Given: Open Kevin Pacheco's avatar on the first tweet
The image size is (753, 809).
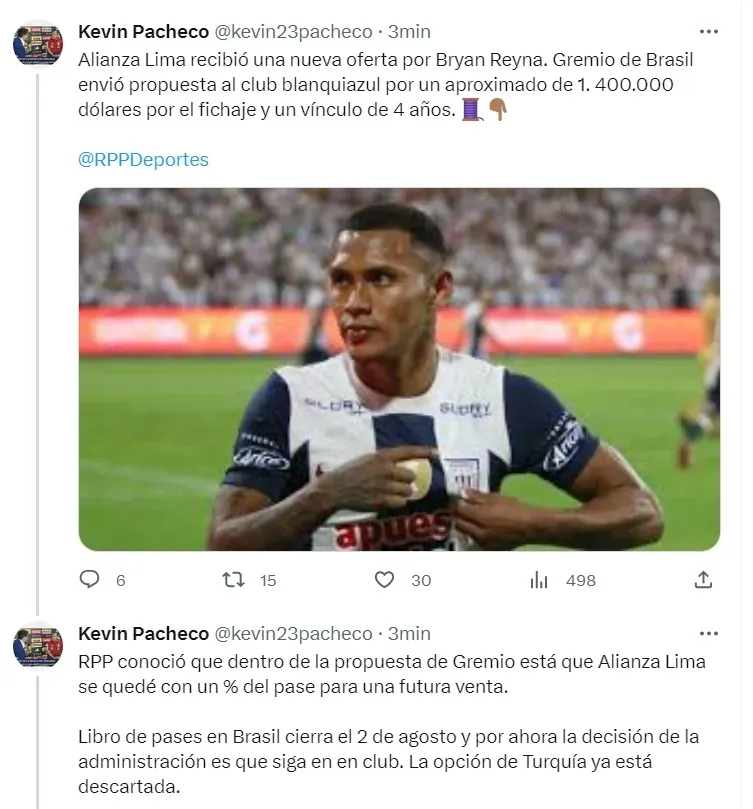Looking at the screenshot, I should (x=39, y=44).
